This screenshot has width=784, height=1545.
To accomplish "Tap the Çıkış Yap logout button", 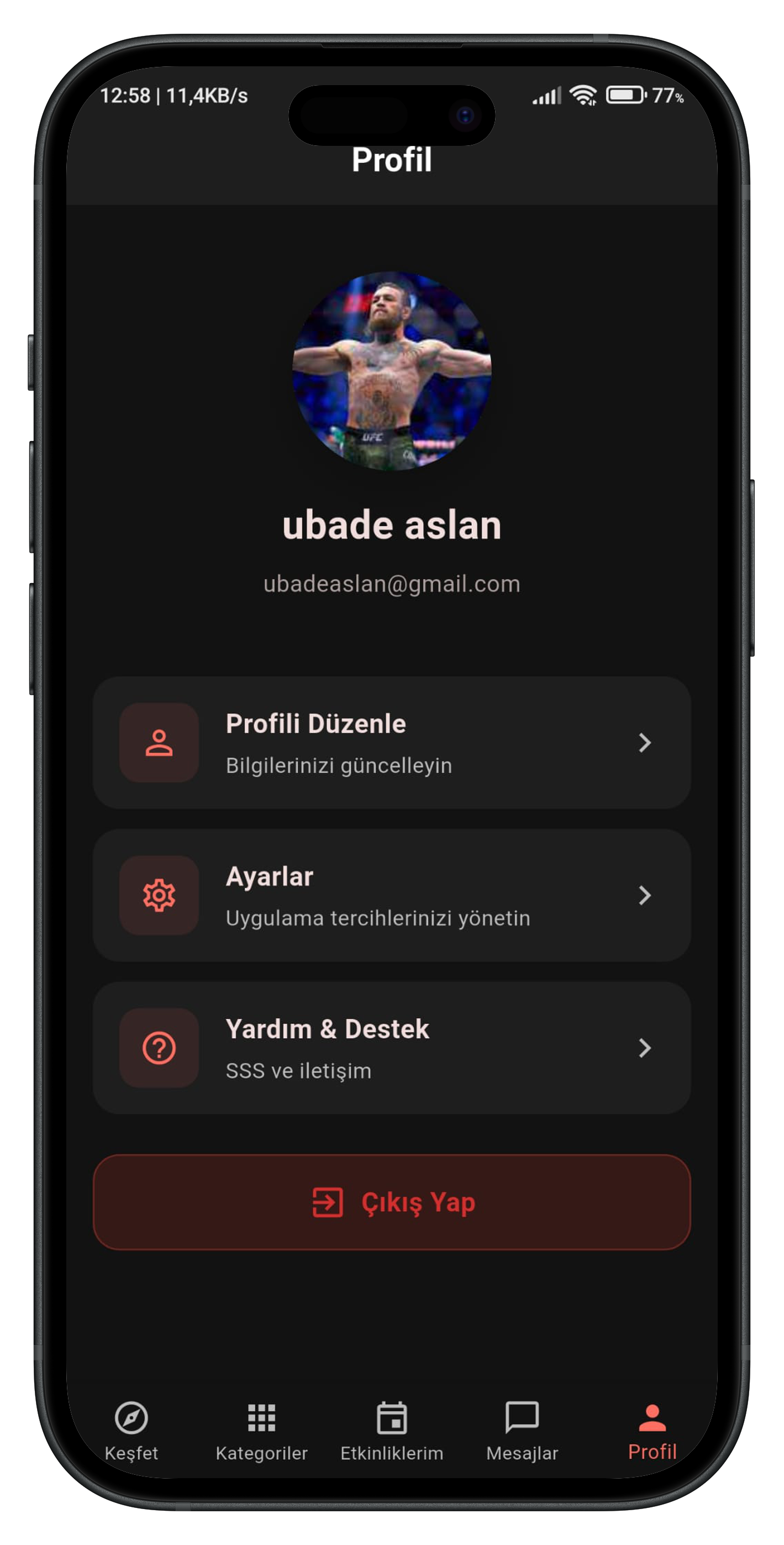I will (391, 1202).
